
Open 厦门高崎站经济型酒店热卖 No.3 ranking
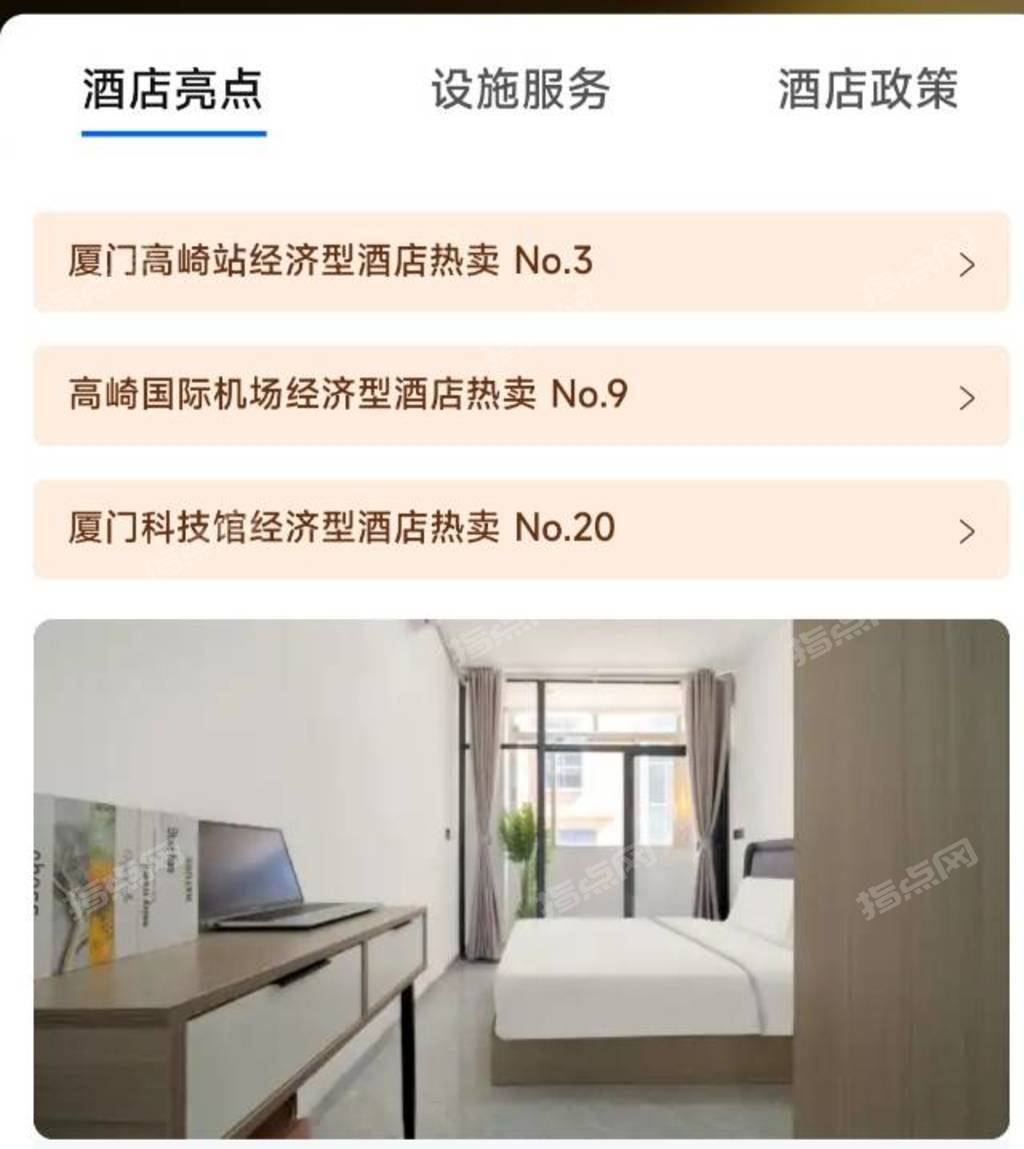(x=521, y=262)
